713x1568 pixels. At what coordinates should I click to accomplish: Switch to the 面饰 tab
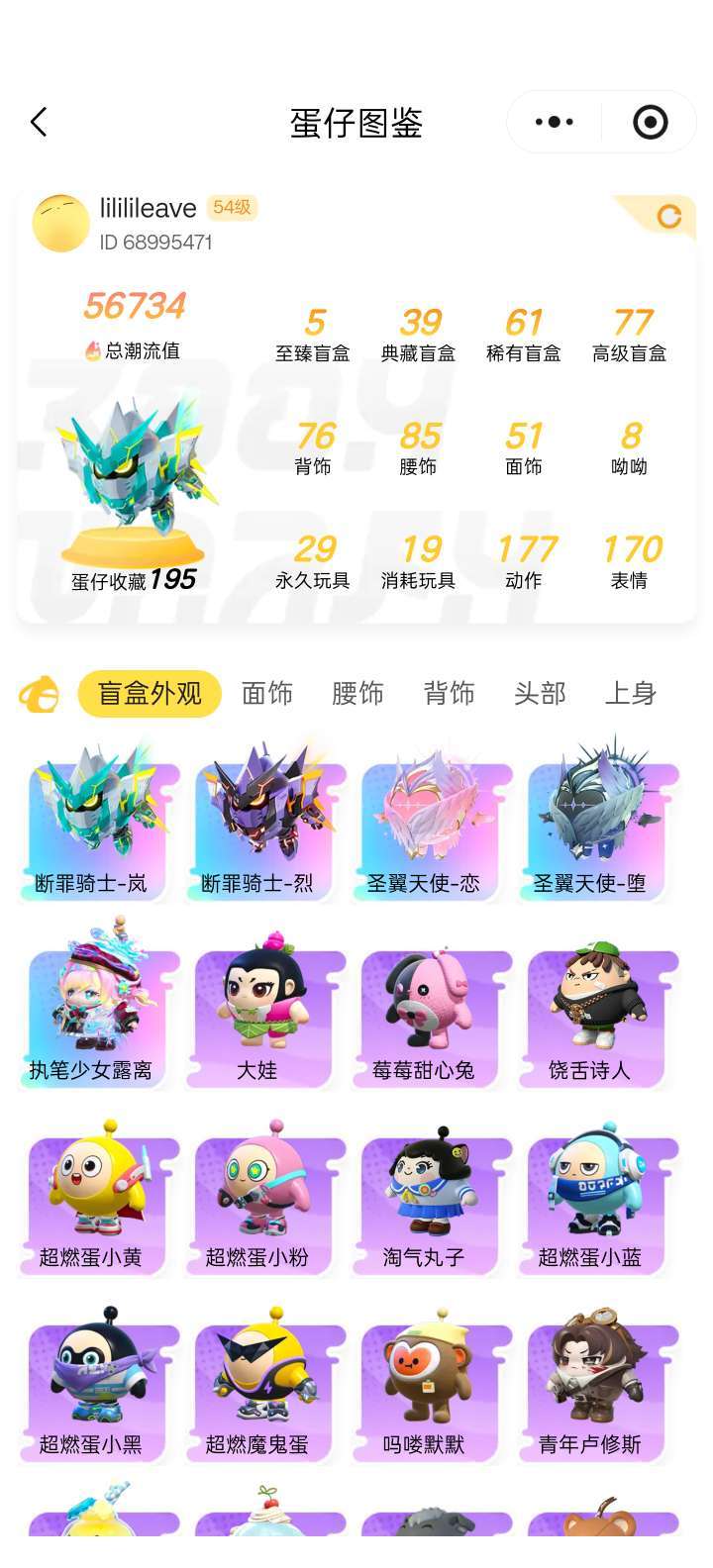267,693
